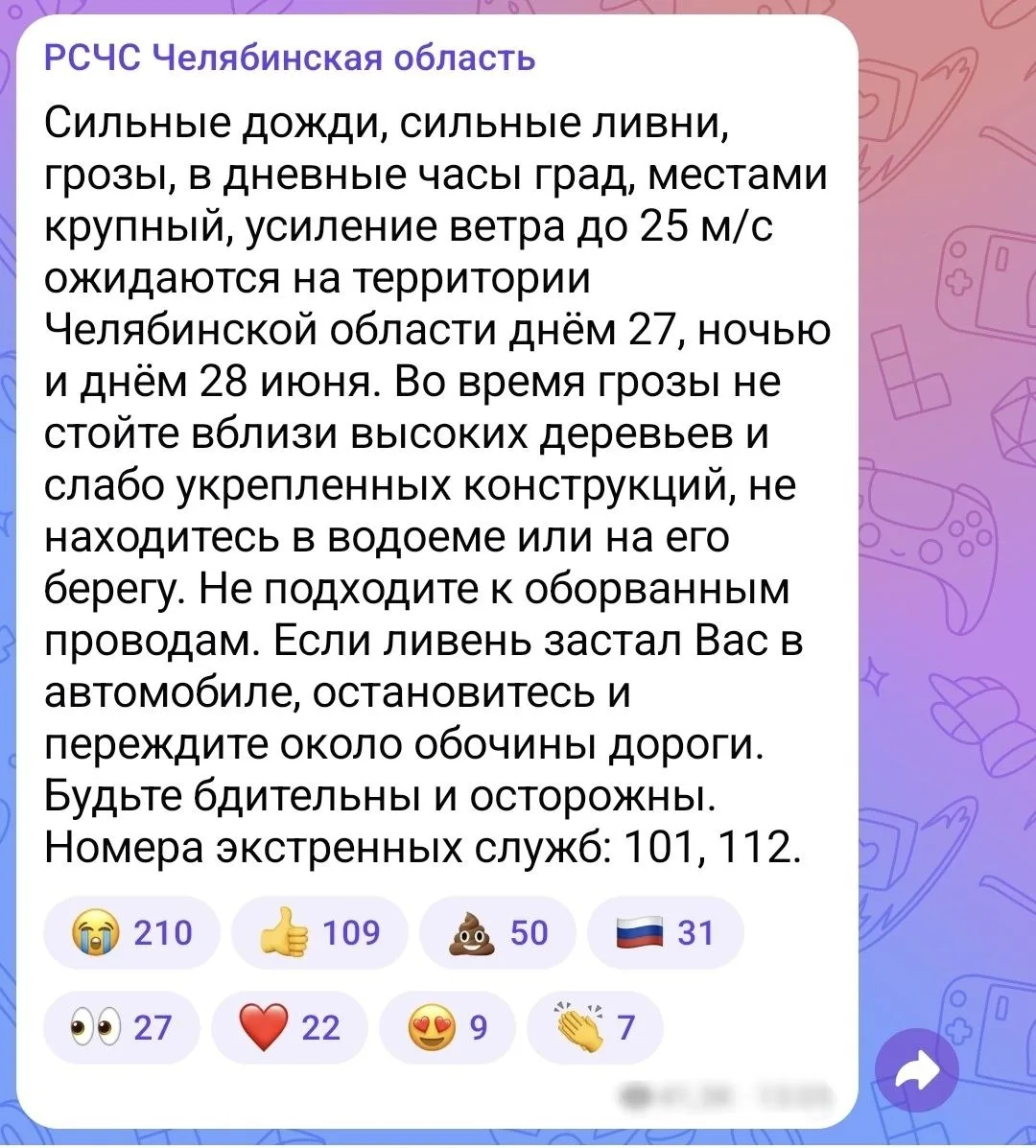Add the Russian flag reaction with 31

click(665, 933)
